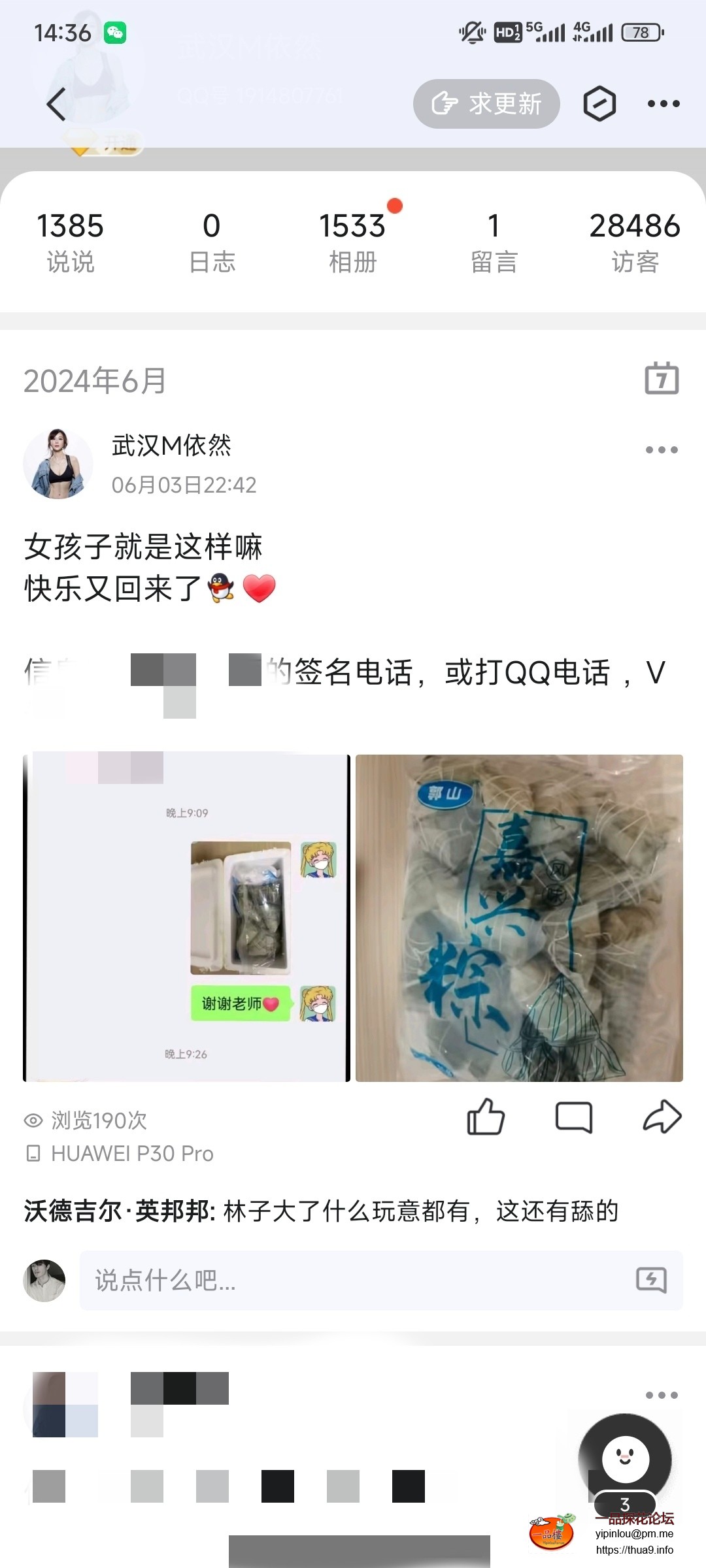Open the quick-comment icon in the comment box
706x1568 pixels.
pyautogui.click(x=651, y=1281)
